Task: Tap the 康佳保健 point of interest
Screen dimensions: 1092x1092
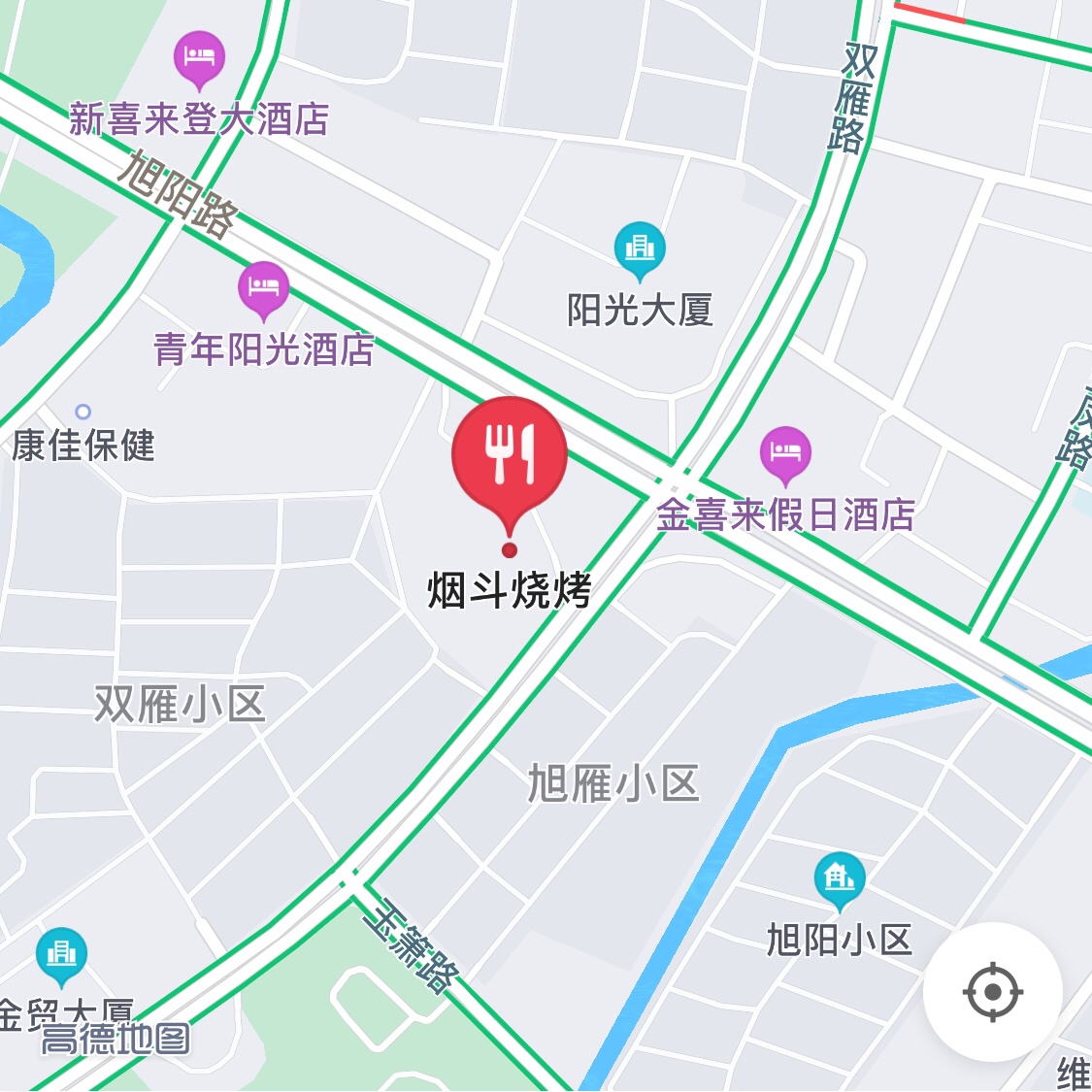Action: click(x=83, y=413)
